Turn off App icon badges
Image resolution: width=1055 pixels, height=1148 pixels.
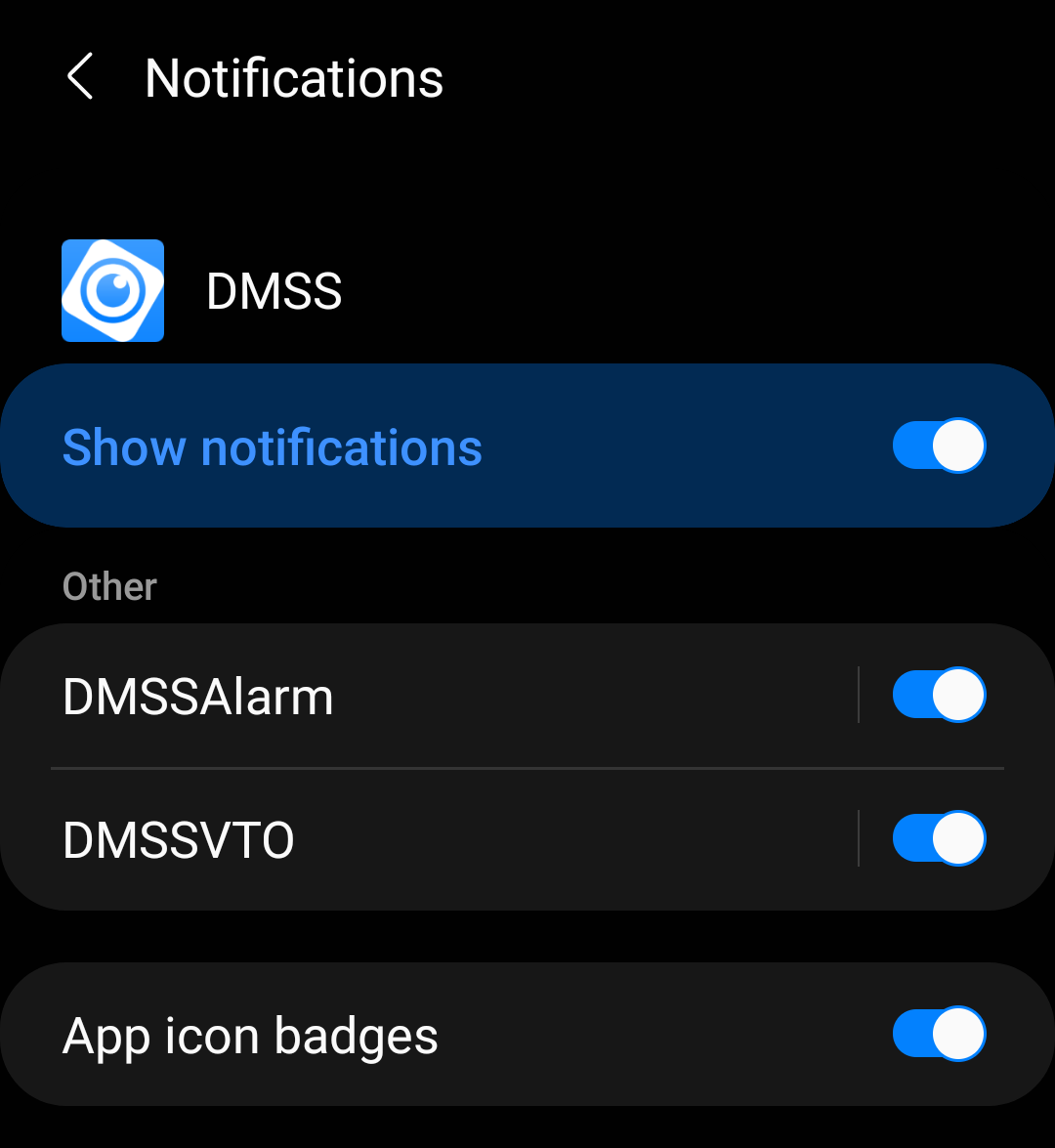938,1034
